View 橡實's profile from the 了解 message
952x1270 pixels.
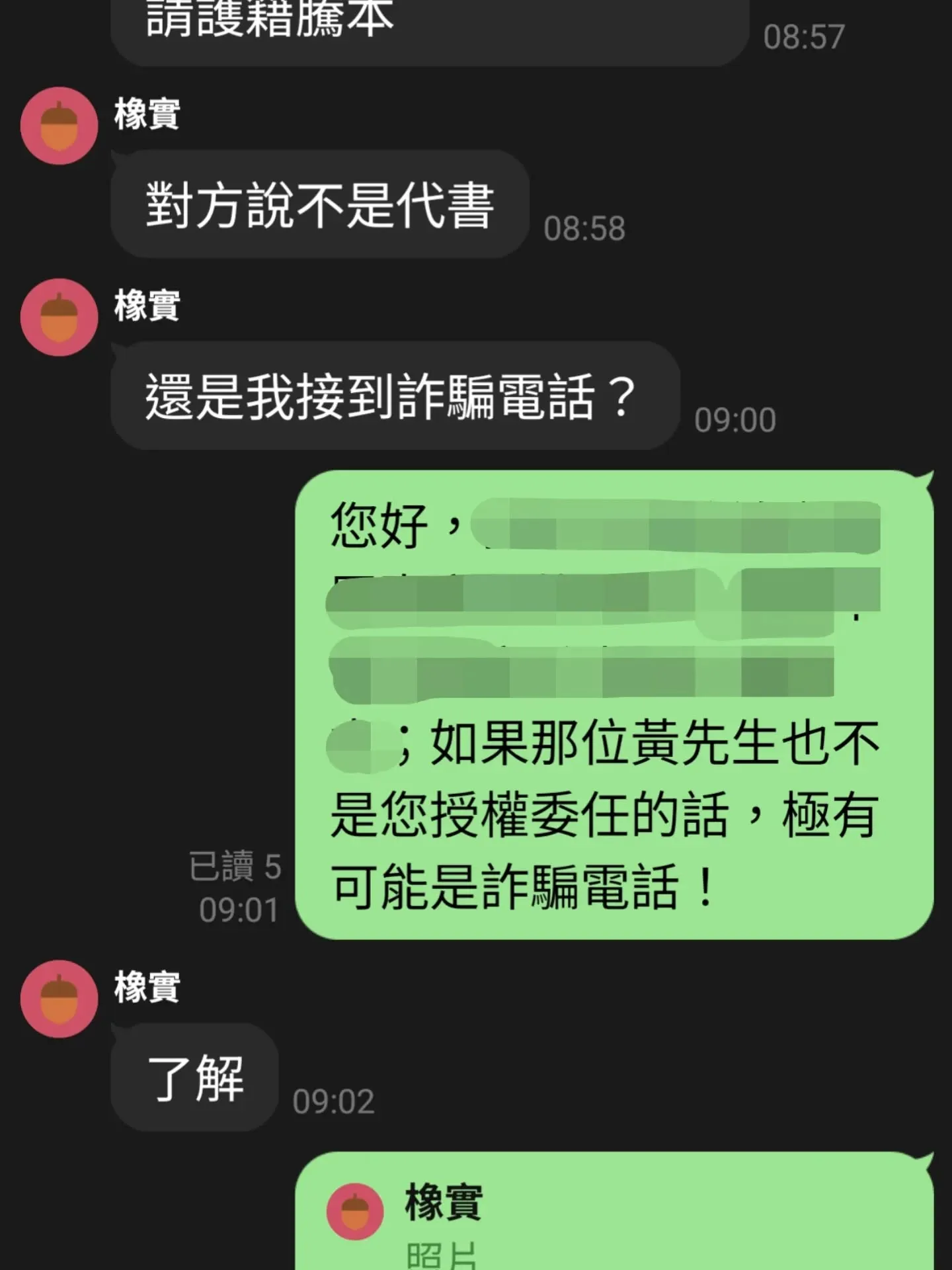[x=59, y=999]
